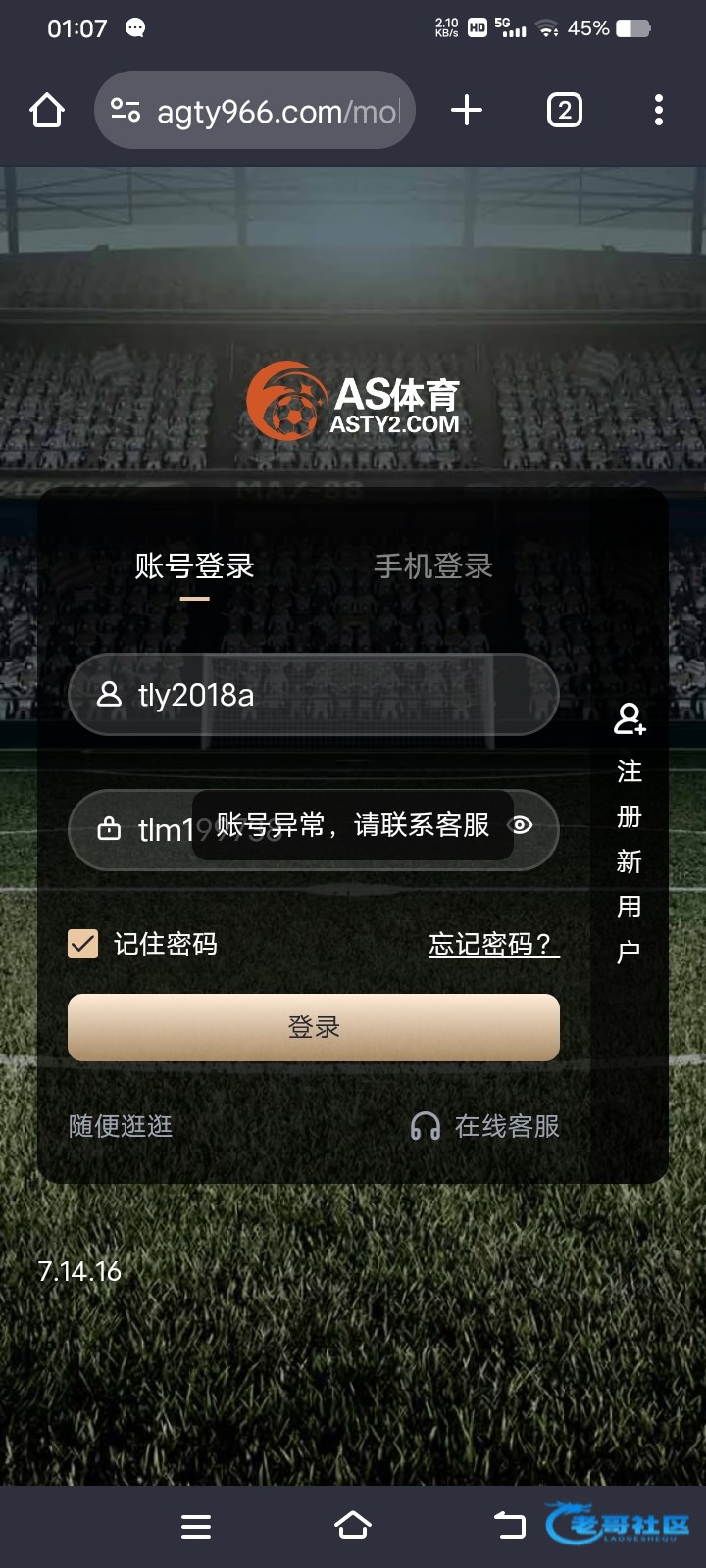Open the browser overflow menu

(658, 110)
